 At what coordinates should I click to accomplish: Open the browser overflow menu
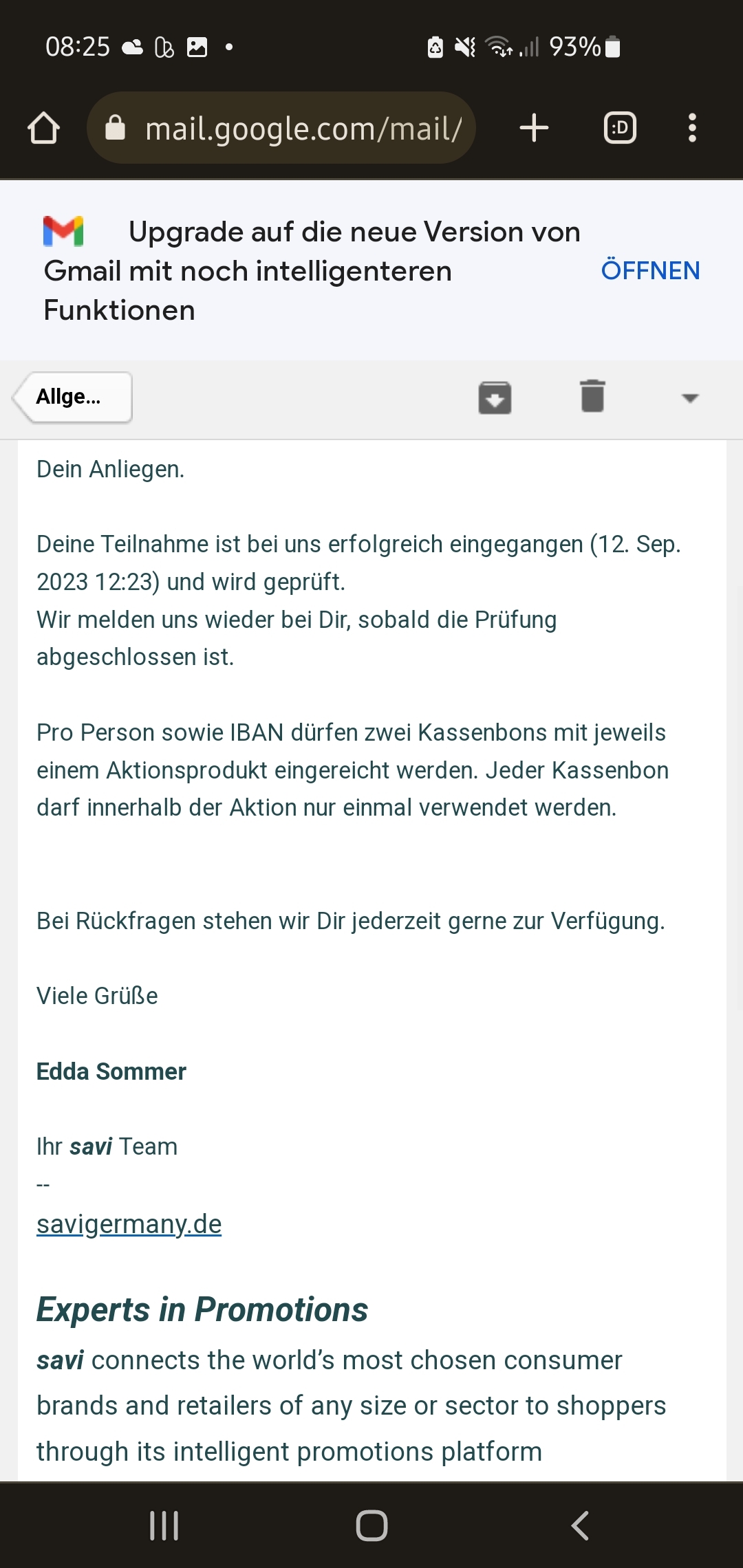pyautogui.click(x=692, y=128)
